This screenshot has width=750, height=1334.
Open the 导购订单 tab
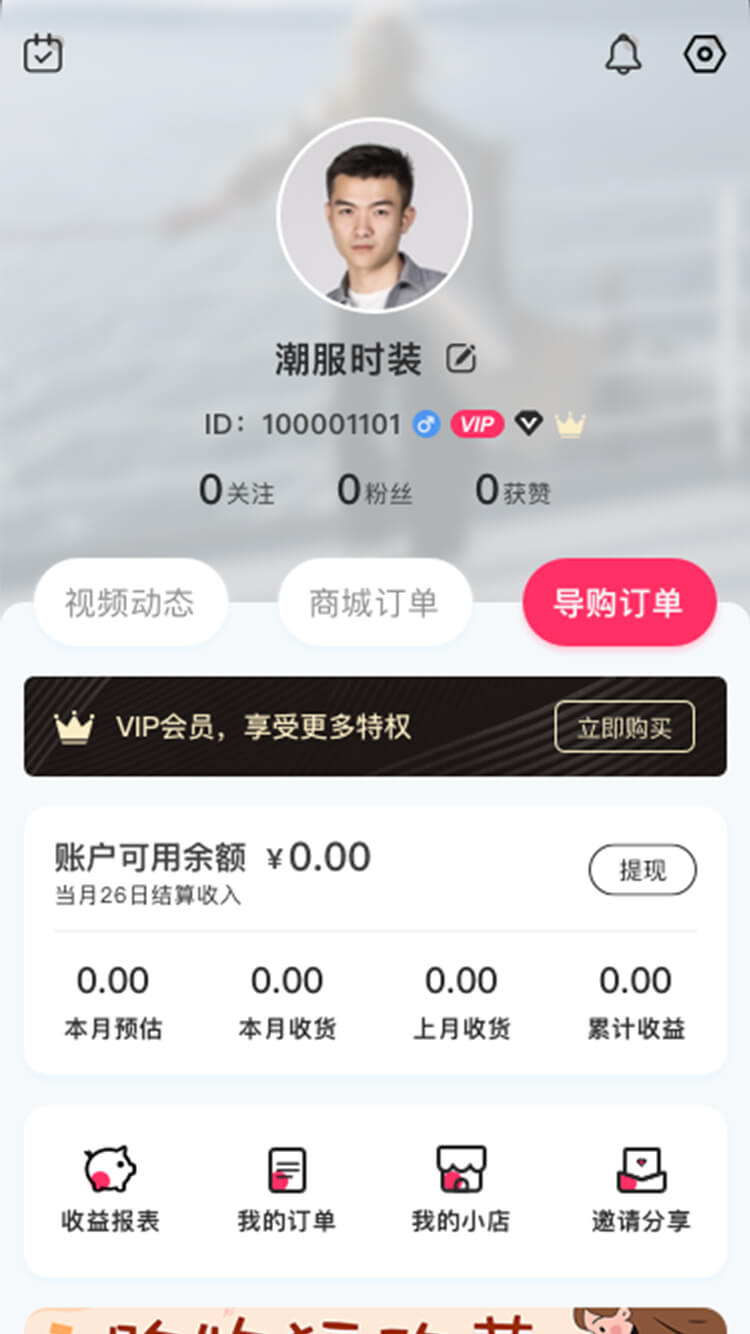point(619,601)
